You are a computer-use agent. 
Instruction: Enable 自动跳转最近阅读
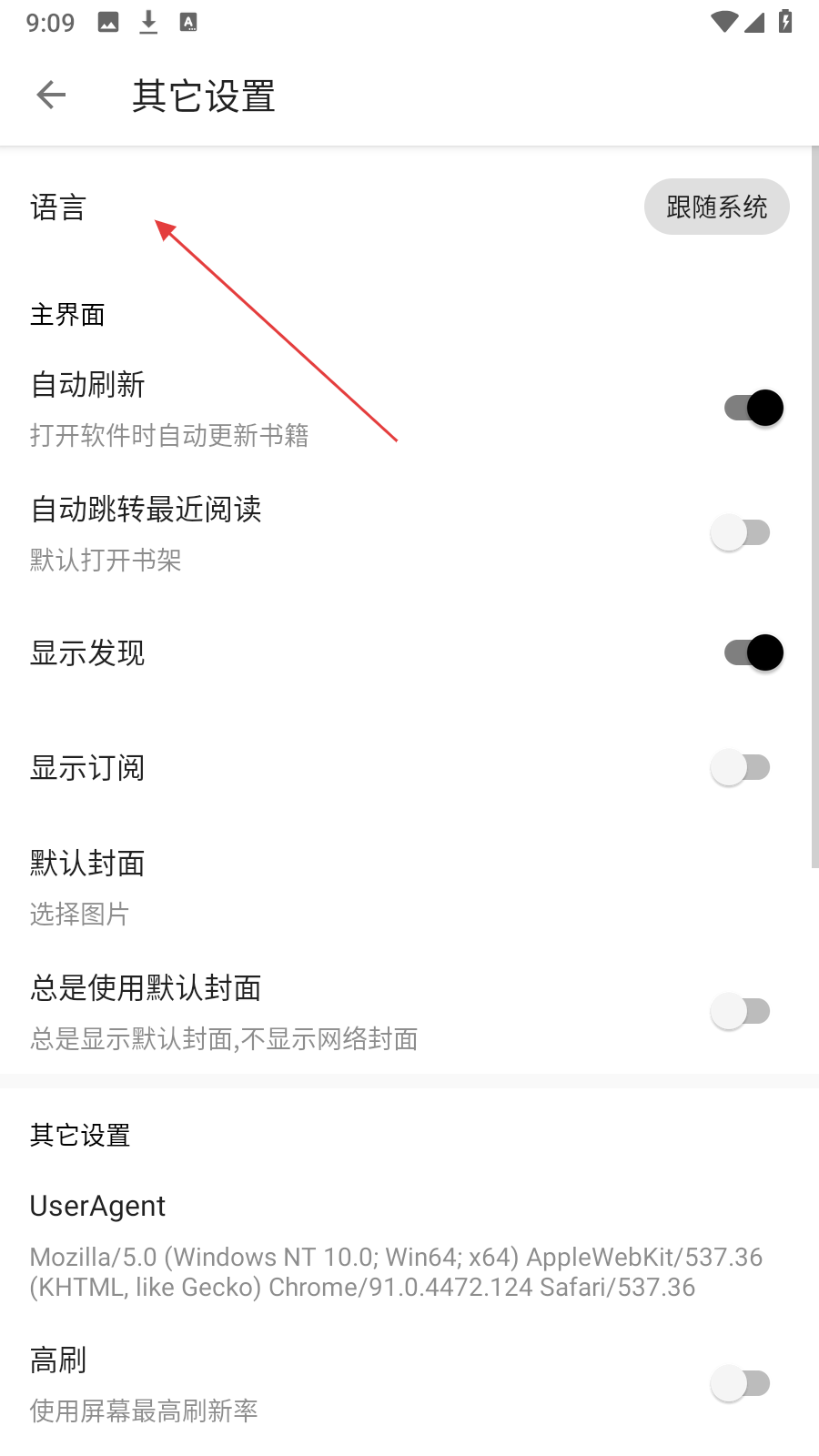coord(741,532)
